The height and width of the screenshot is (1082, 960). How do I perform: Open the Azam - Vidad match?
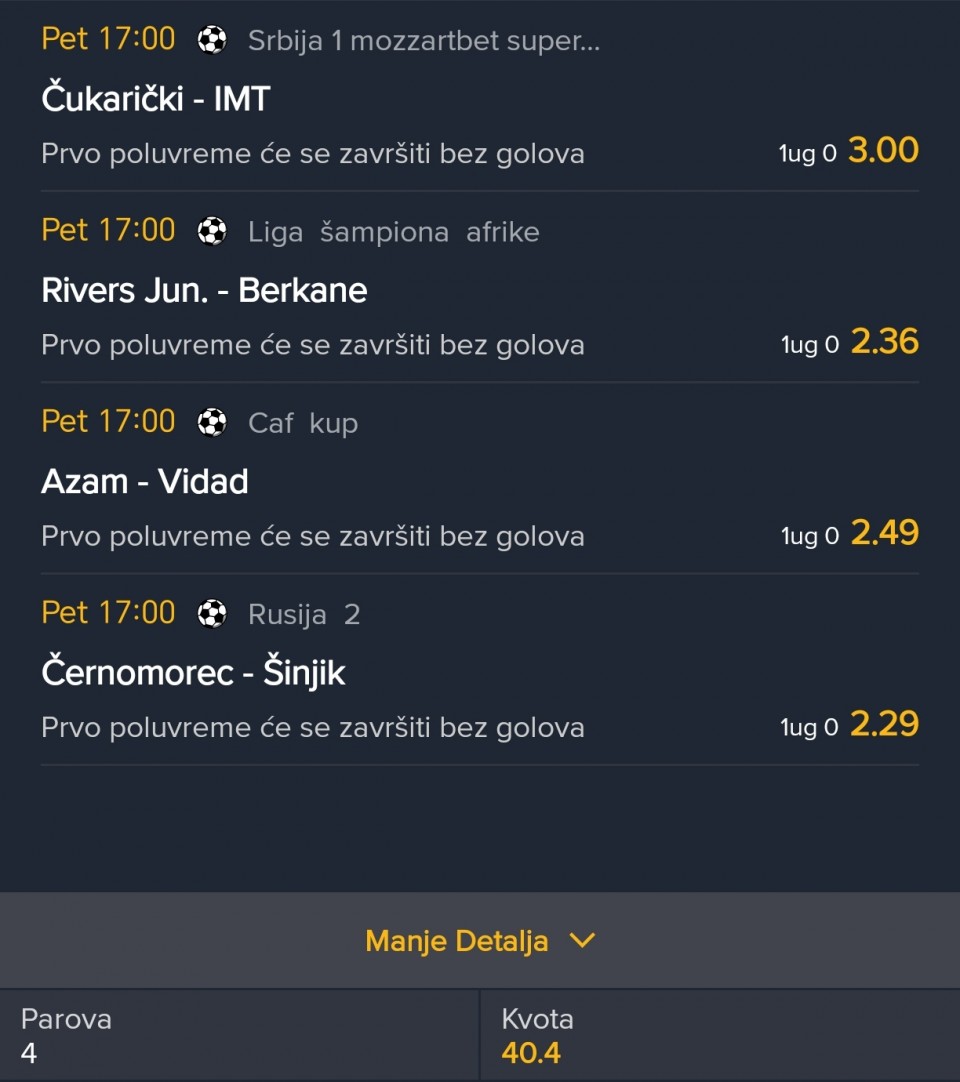pos(145,482)
